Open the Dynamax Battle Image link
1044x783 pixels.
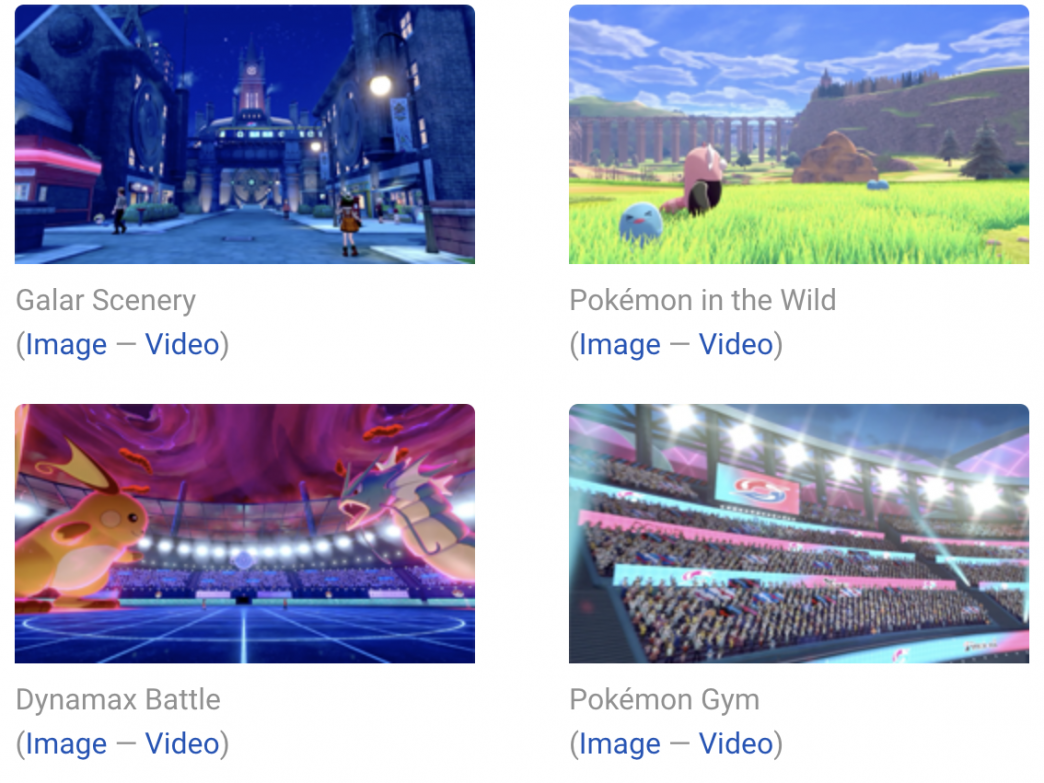click(66, 744)
